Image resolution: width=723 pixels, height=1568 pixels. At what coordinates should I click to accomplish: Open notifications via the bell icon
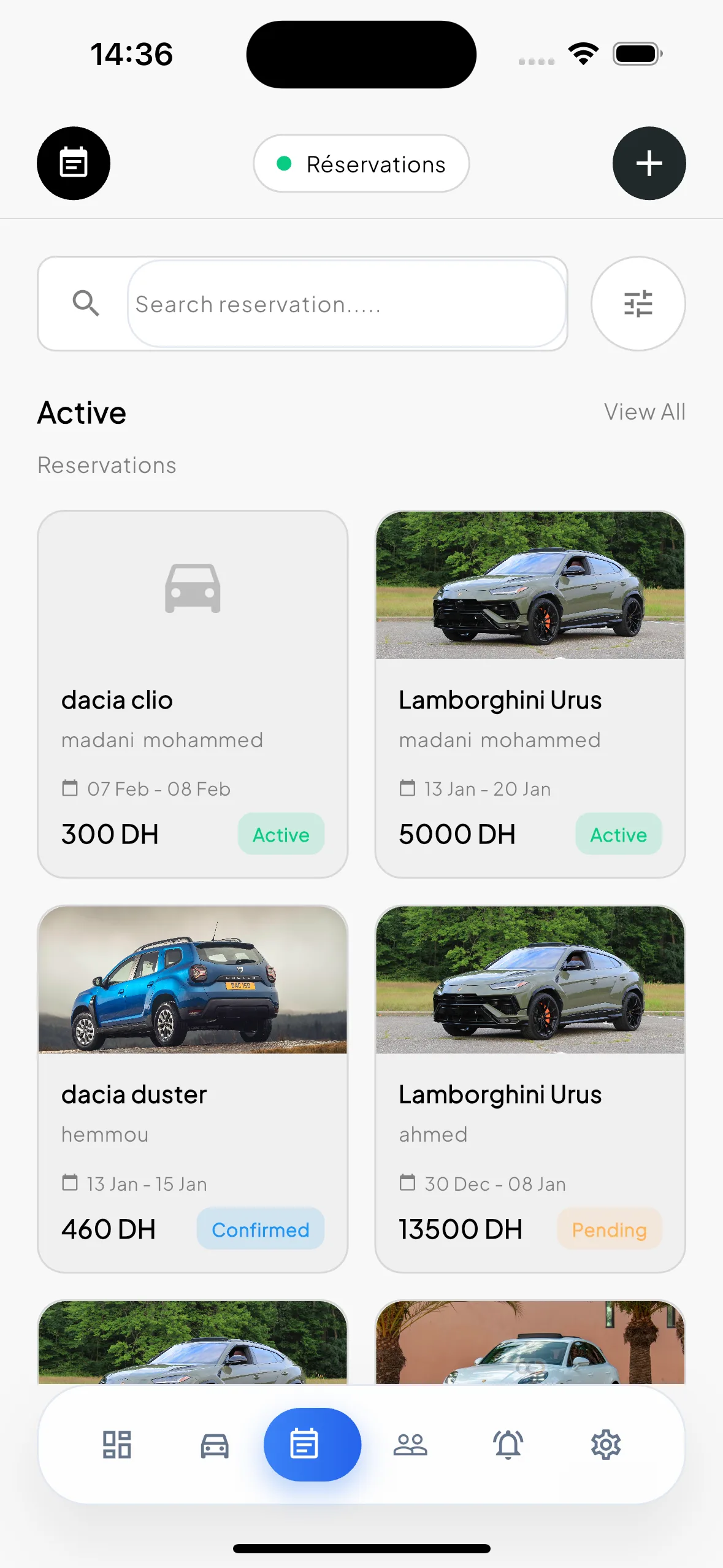[x=508, y=1443]
